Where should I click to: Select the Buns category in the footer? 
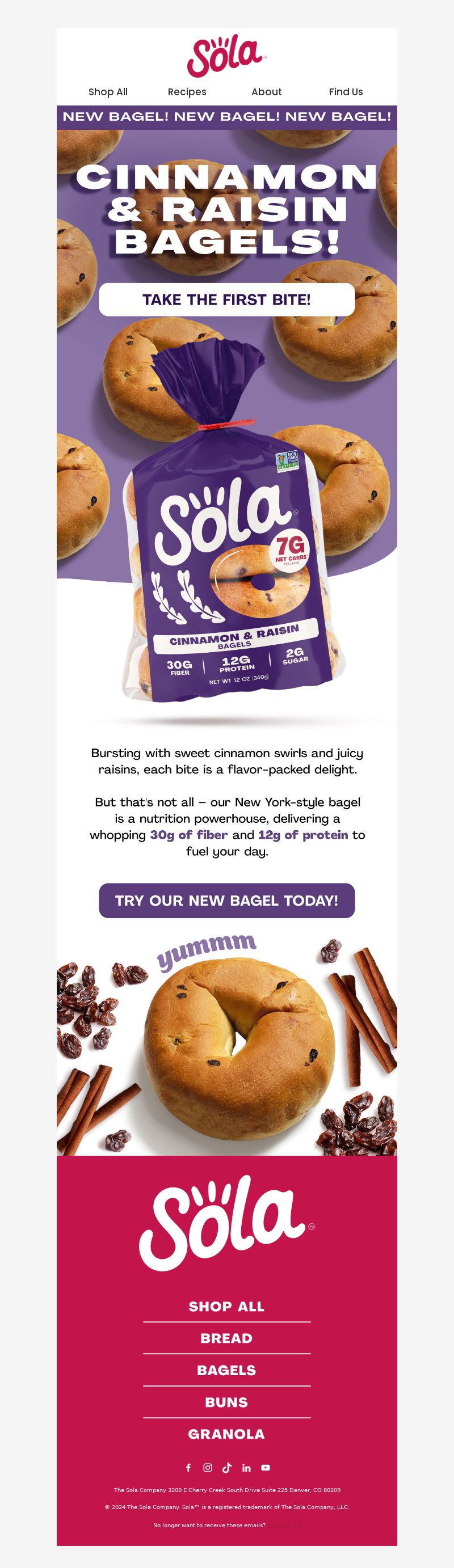point(226,1402)
